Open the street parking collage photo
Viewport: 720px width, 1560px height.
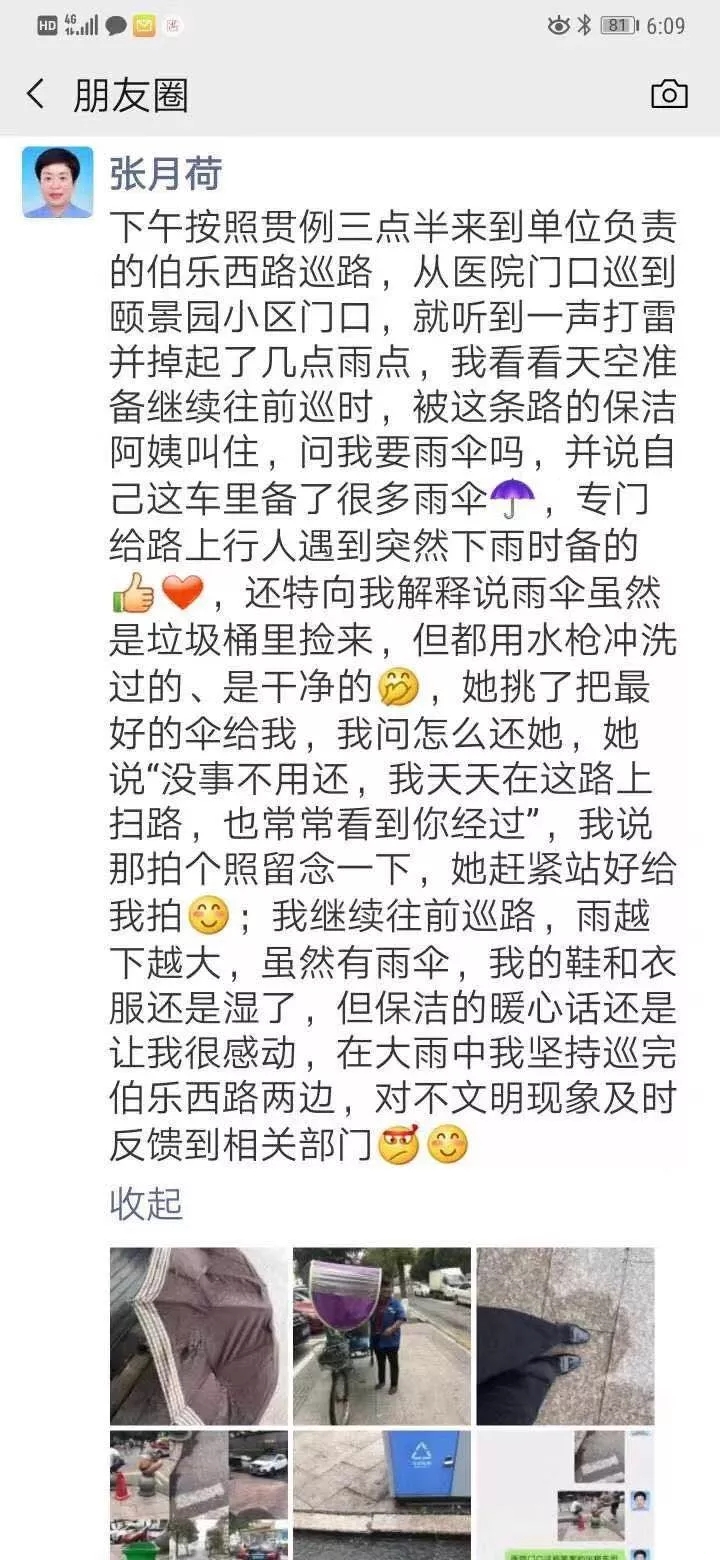(199, 1495)
